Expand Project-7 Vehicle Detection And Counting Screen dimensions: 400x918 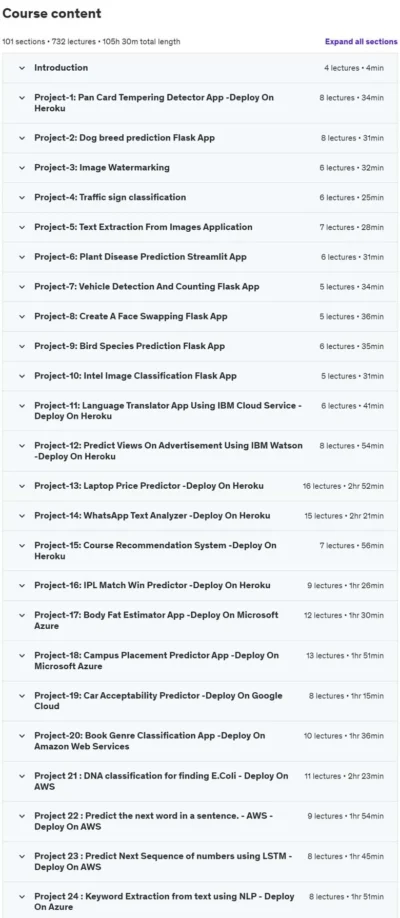click(x=200, y=287)
